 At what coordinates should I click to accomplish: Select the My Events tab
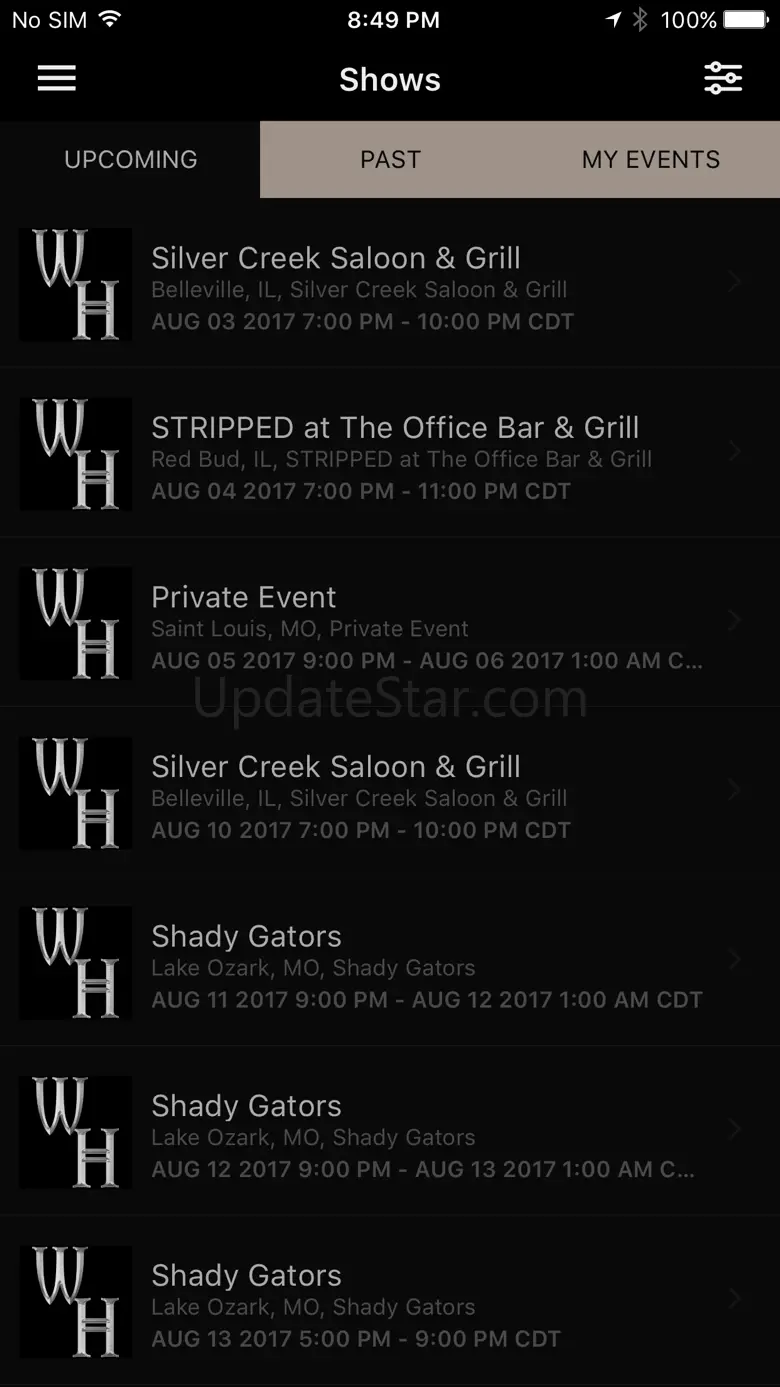coord(650,160)
